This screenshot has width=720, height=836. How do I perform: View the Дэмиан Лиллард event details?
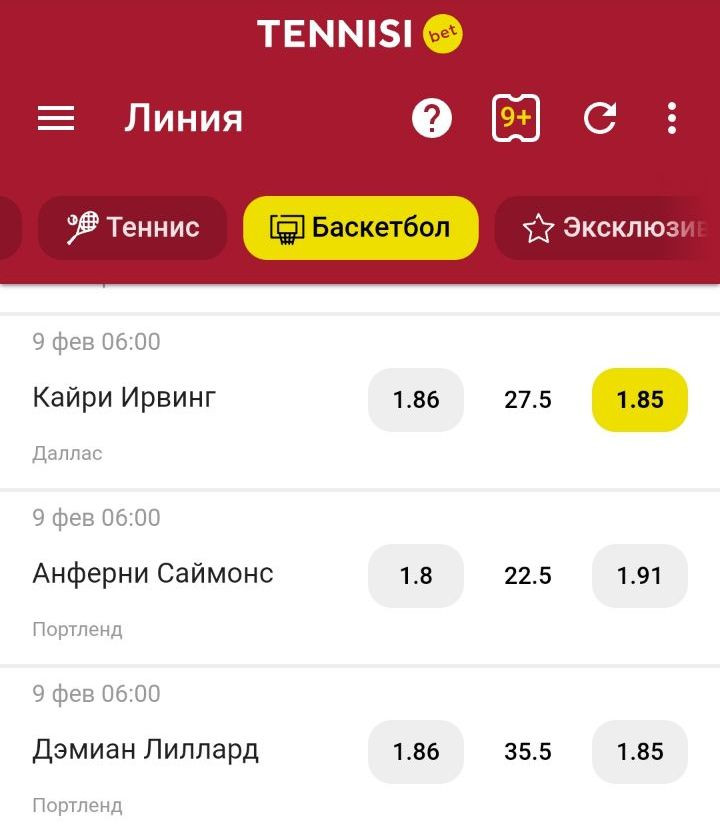coord(146,750)
